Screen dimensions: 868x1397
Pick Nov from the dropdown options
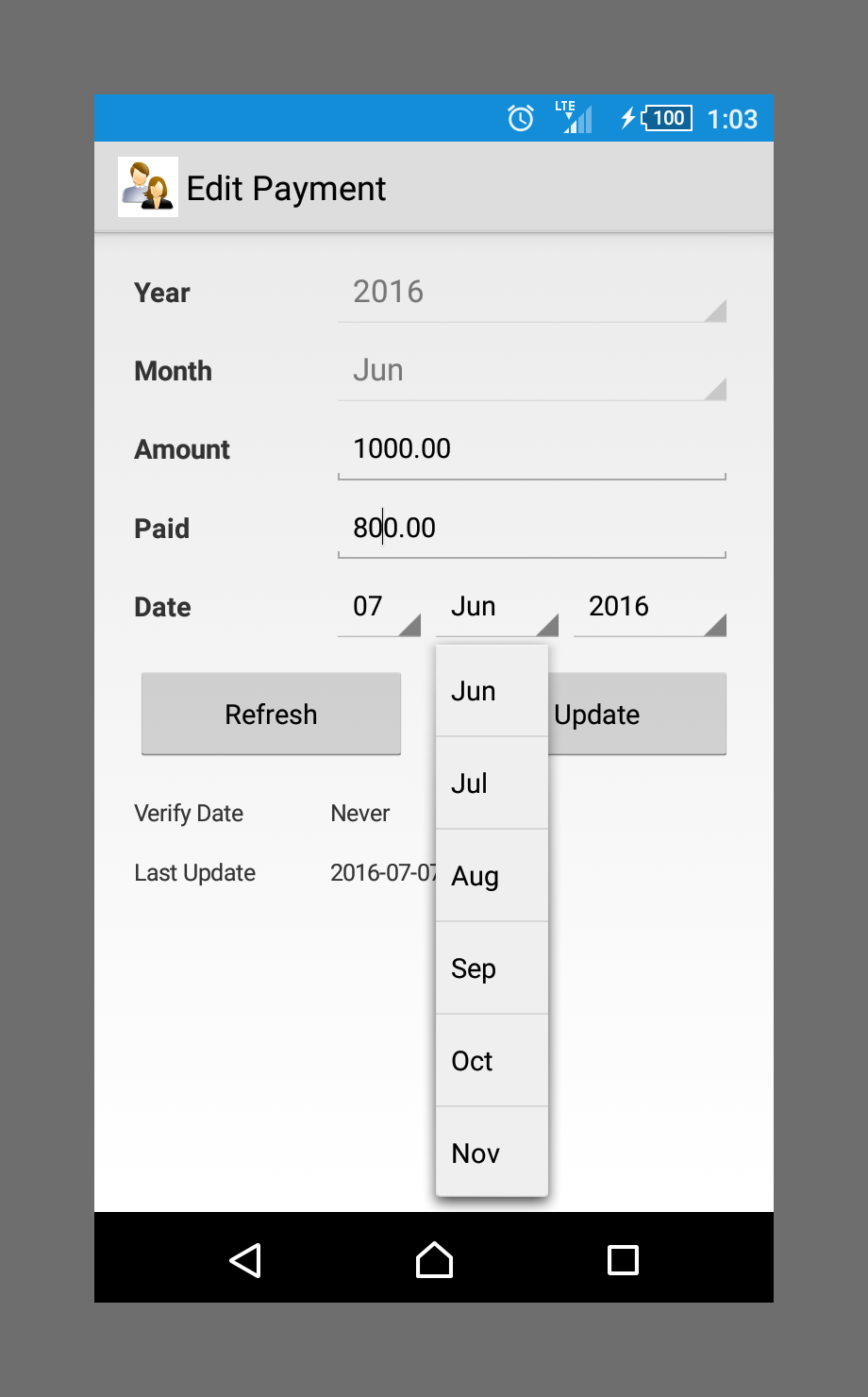pyautogui.click(x=491, y=1153)
